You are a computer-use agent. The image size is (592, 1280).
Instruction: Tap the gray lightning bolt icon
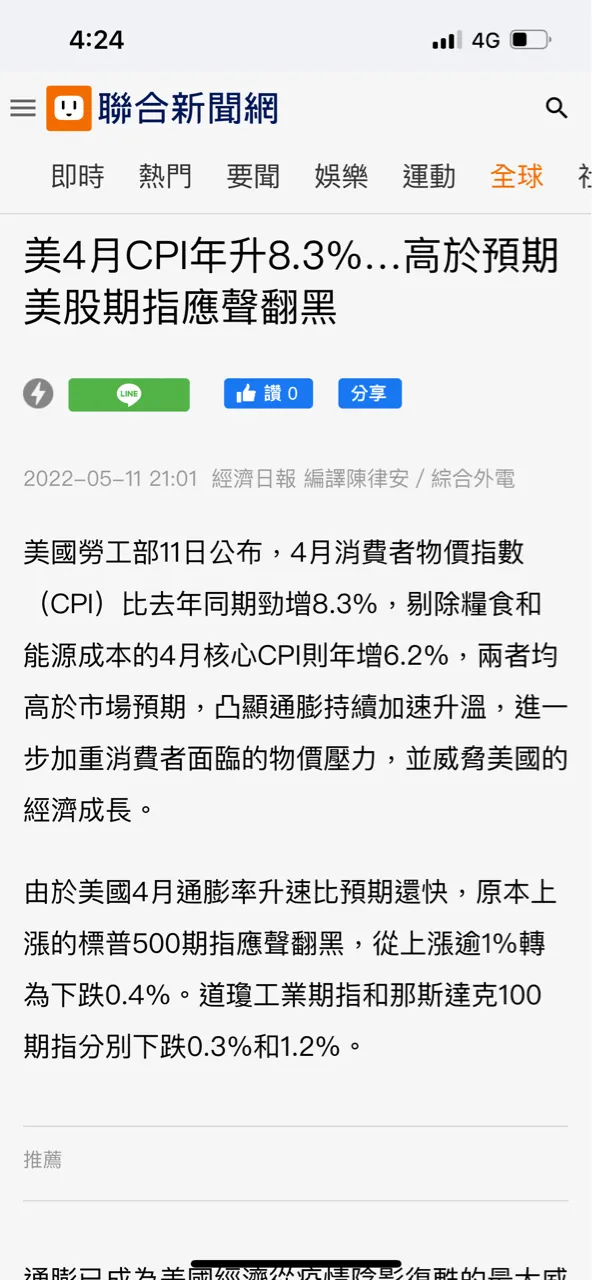tap(38, 394)
